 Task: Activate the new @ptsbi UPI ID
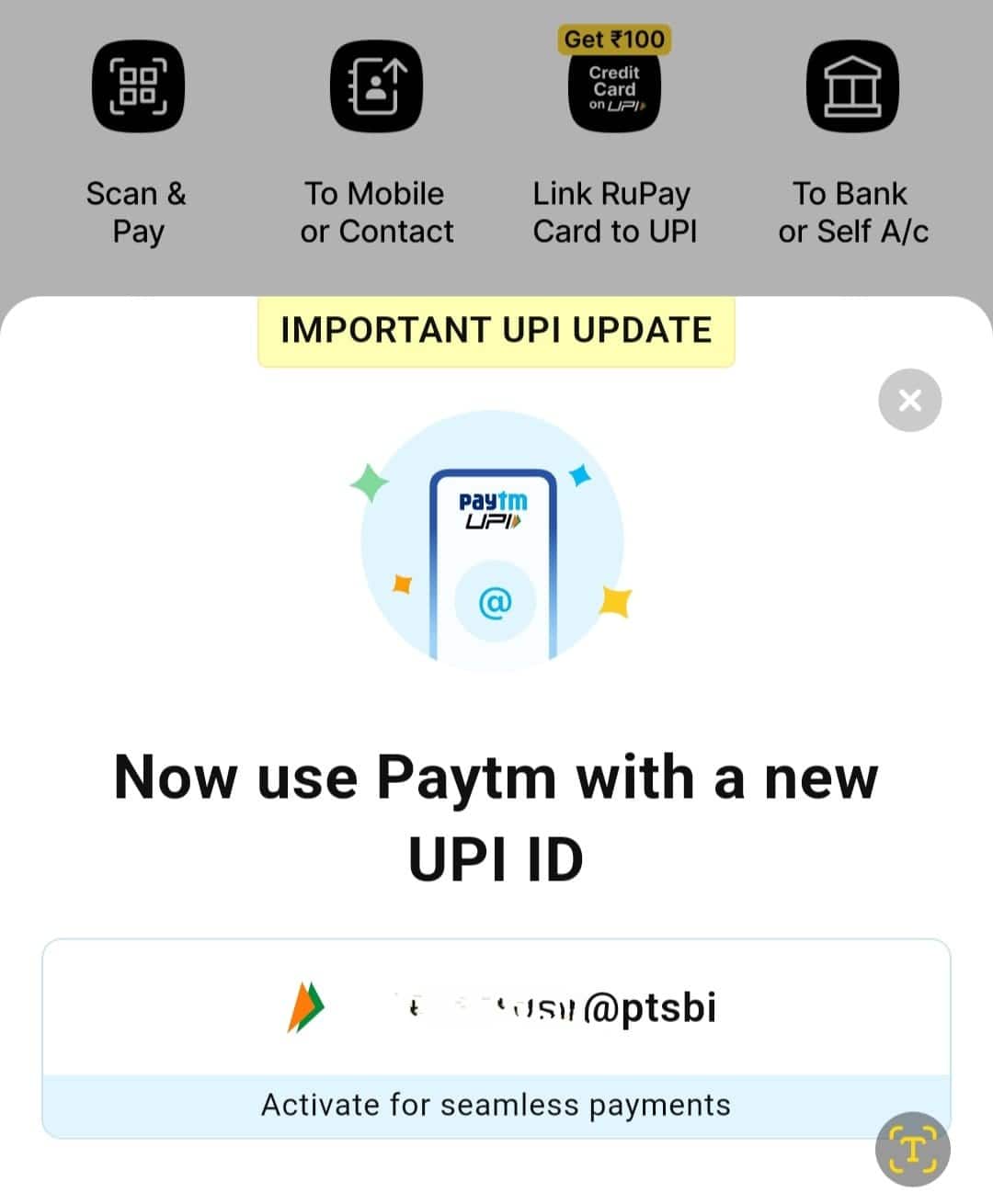click(x=496, y=1103)
